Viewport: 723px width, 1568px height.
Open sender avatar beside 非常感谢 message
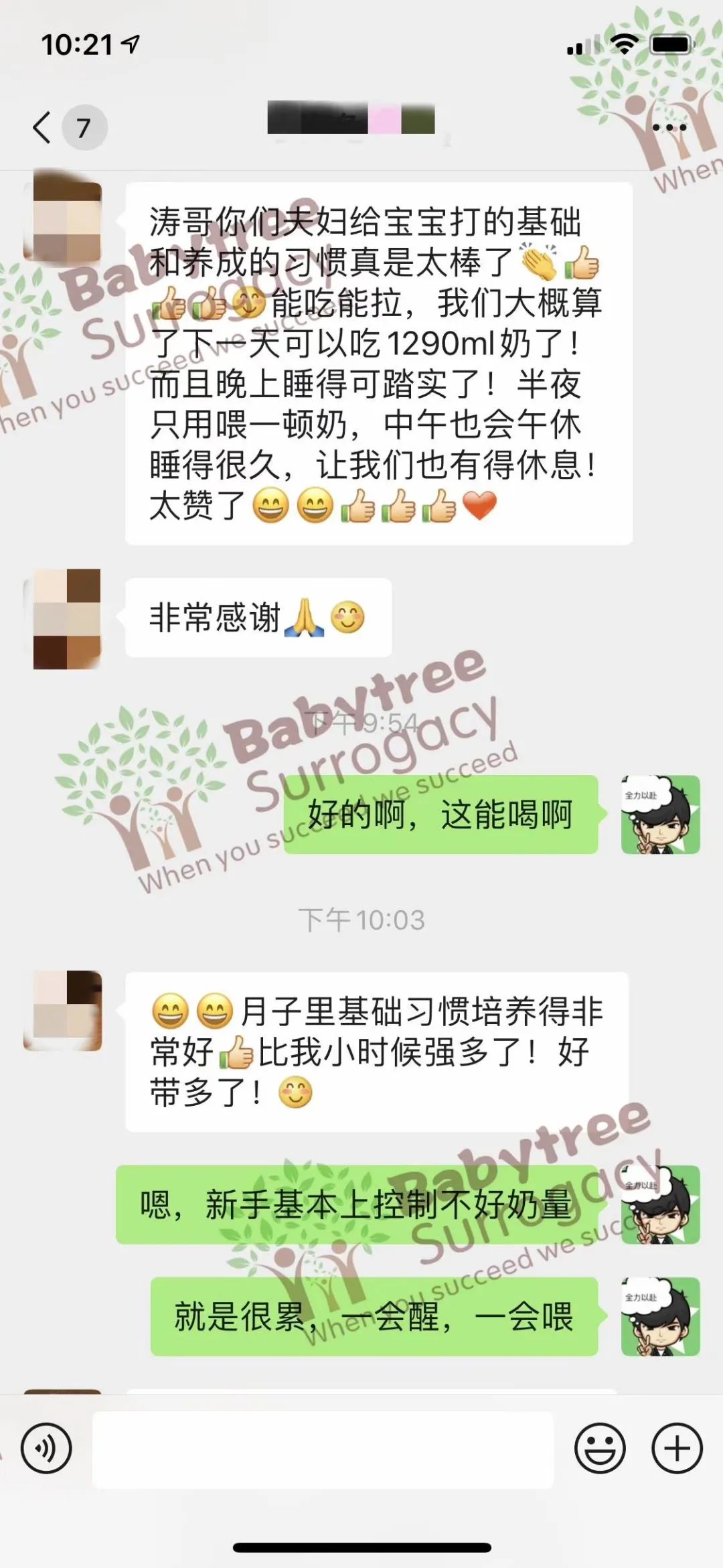(x=67, y=618)
